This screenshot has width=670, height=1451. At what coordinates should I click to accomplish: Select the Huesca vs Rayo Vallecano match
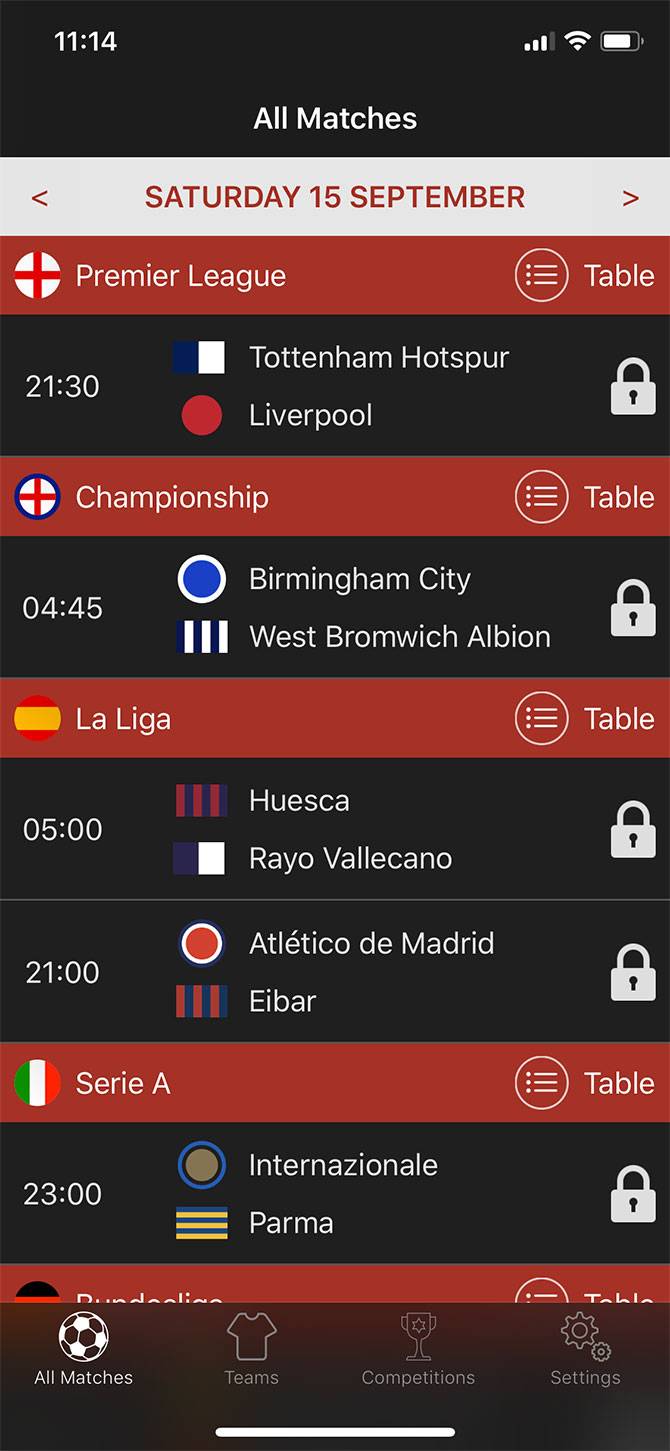[x=335, y=829]
